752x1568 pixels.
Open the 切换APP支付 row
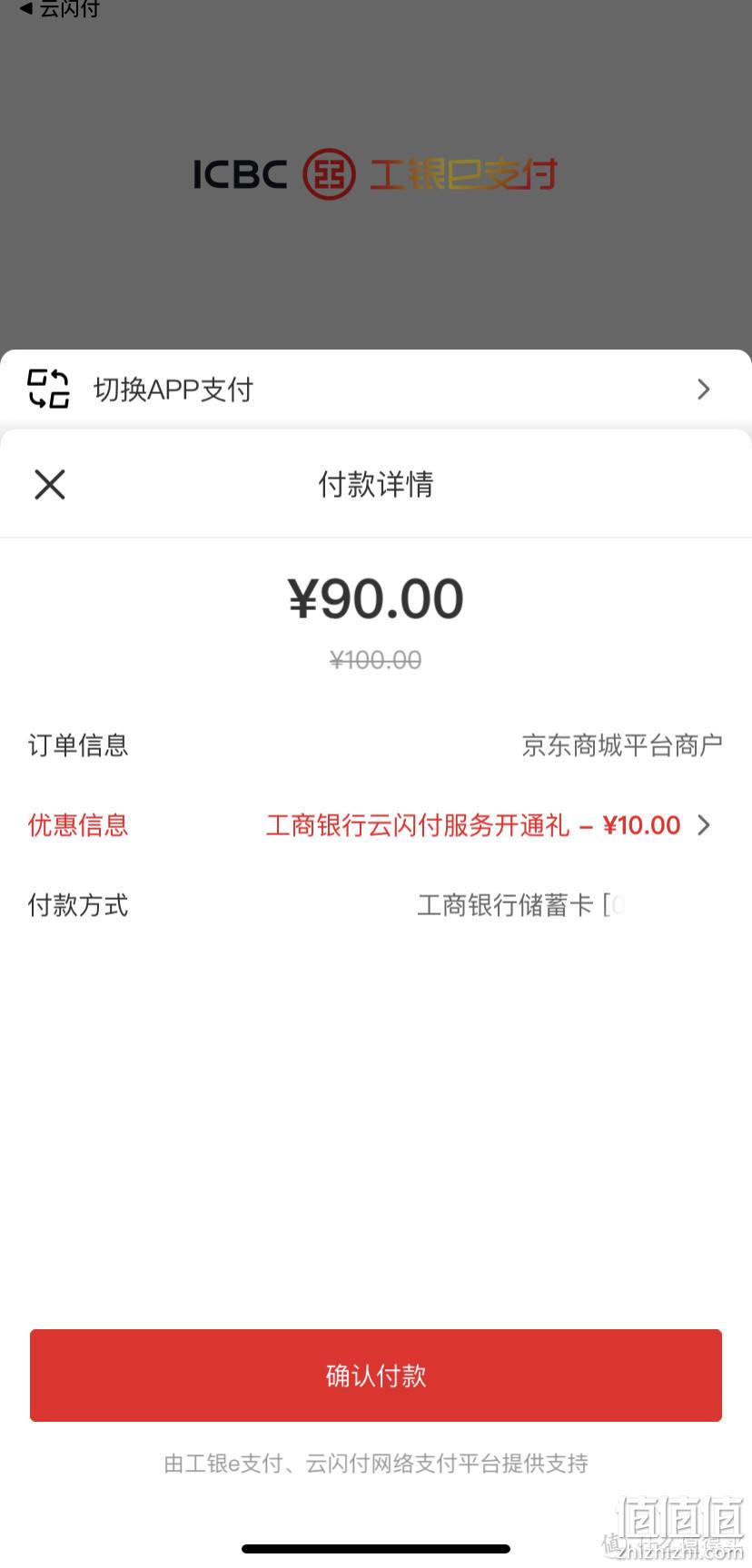pos(376,390)
